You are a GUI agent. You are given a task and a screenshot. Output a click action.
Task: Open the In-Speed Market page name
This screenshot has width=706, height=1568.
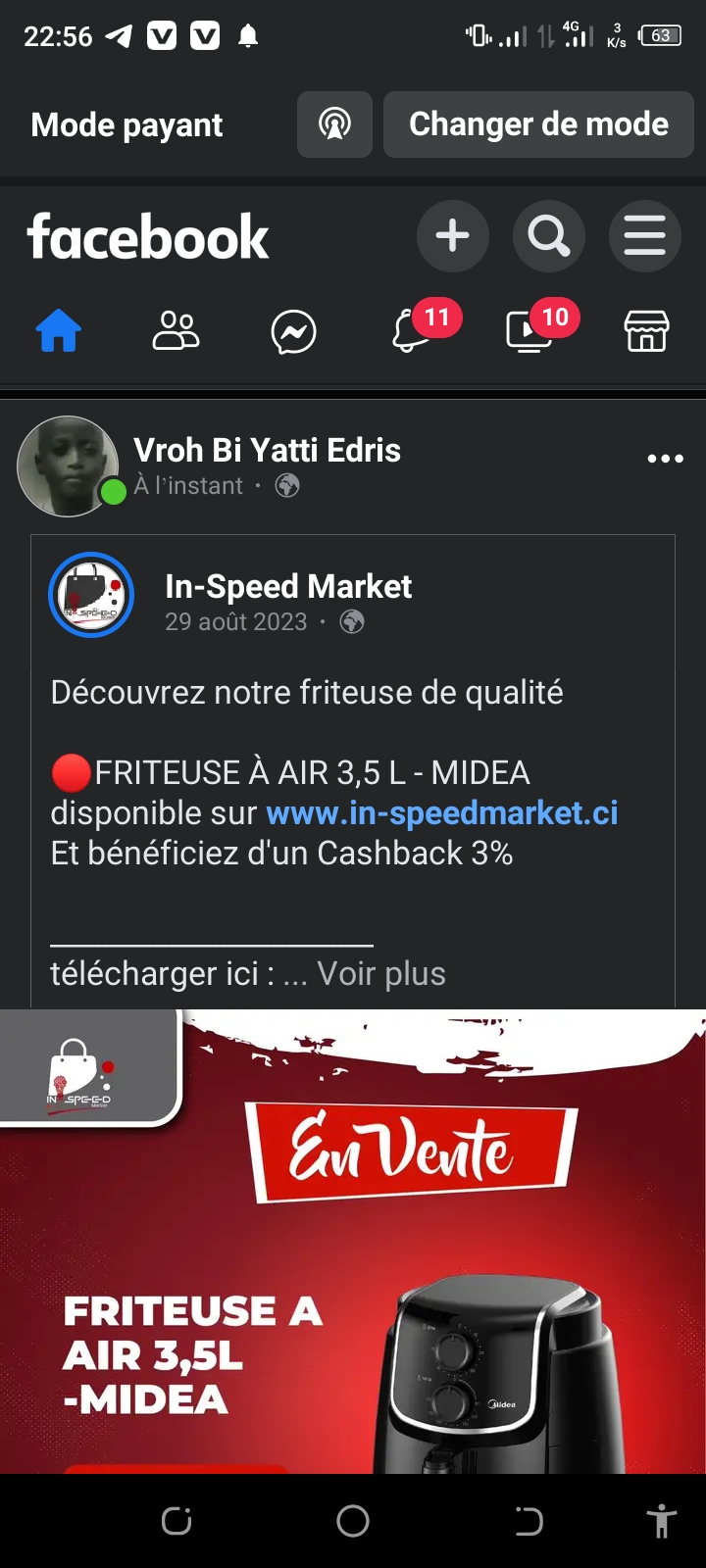coord(288,586)
